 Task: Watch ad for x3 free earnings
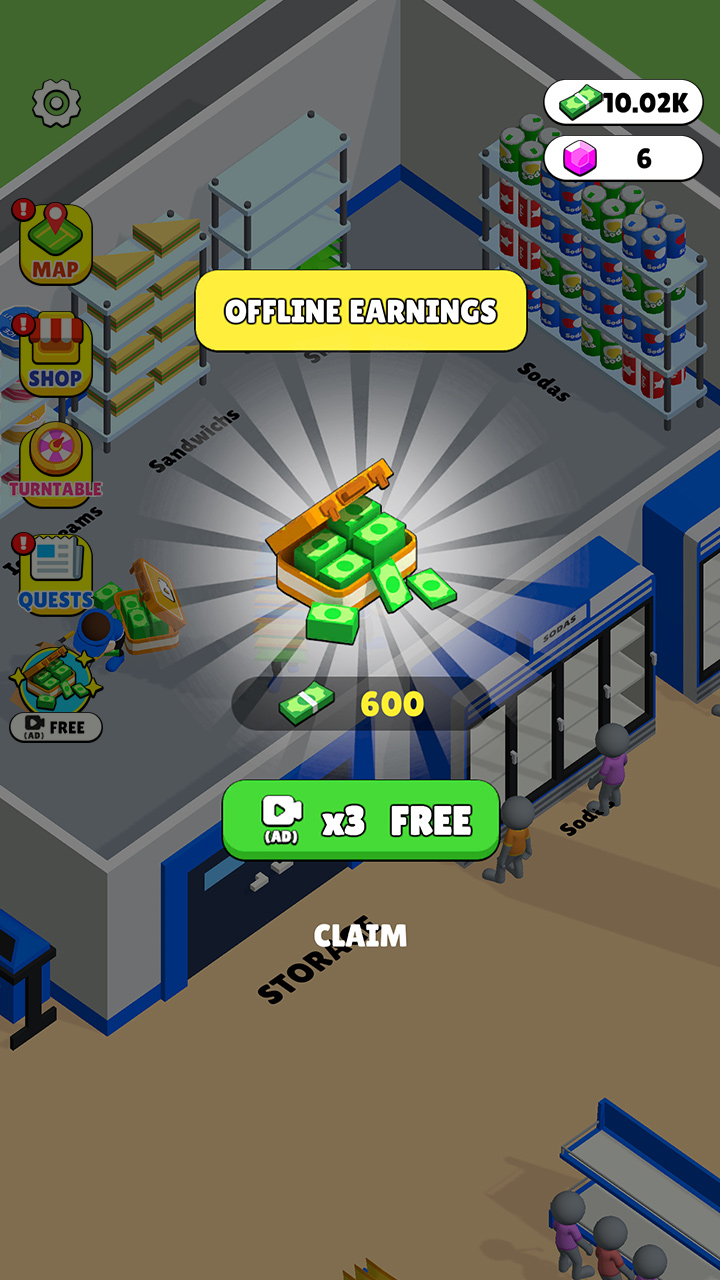pyautogui.click(x=361, y=820)
